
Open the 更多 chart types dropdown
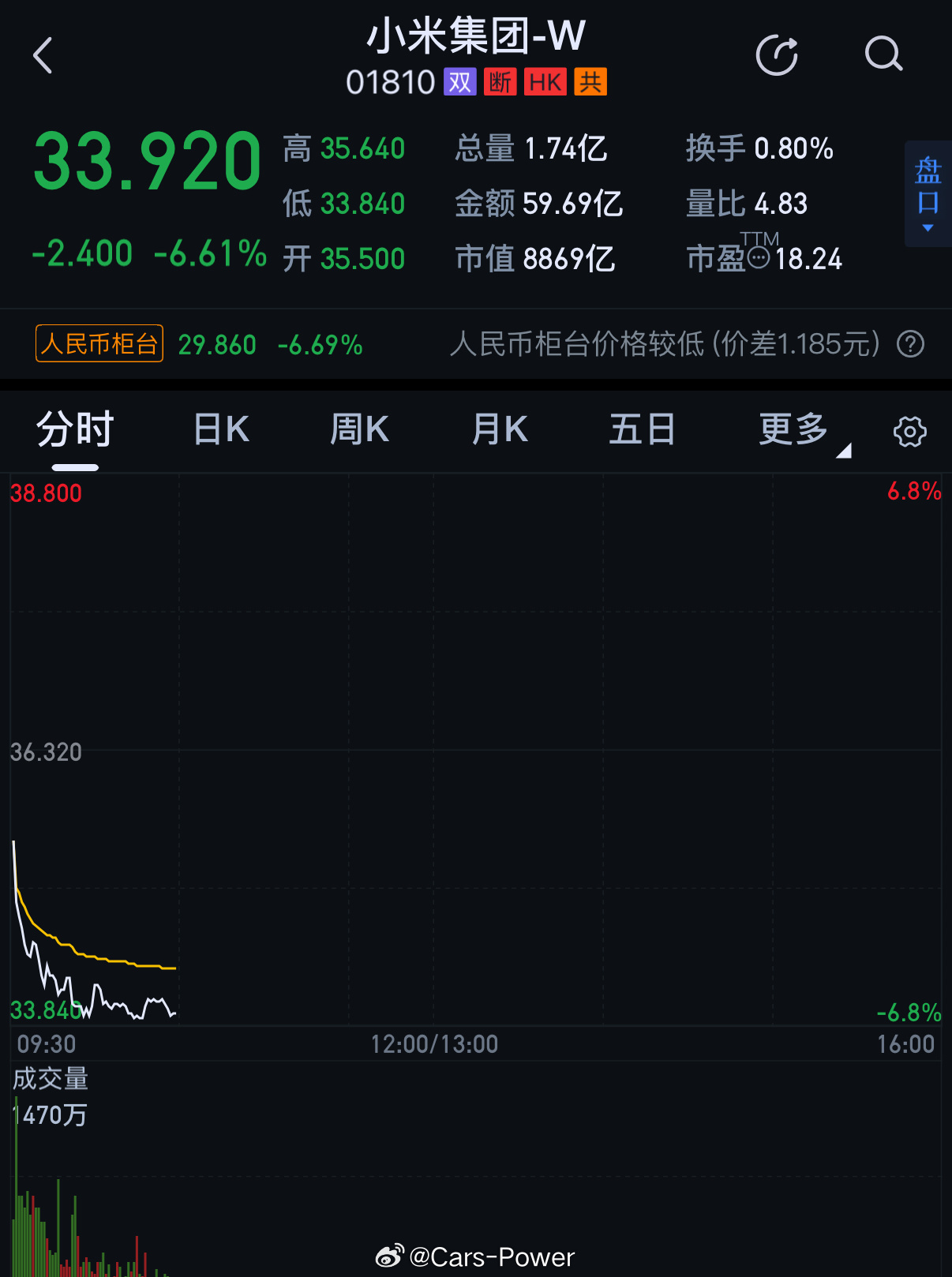(792, 430)
